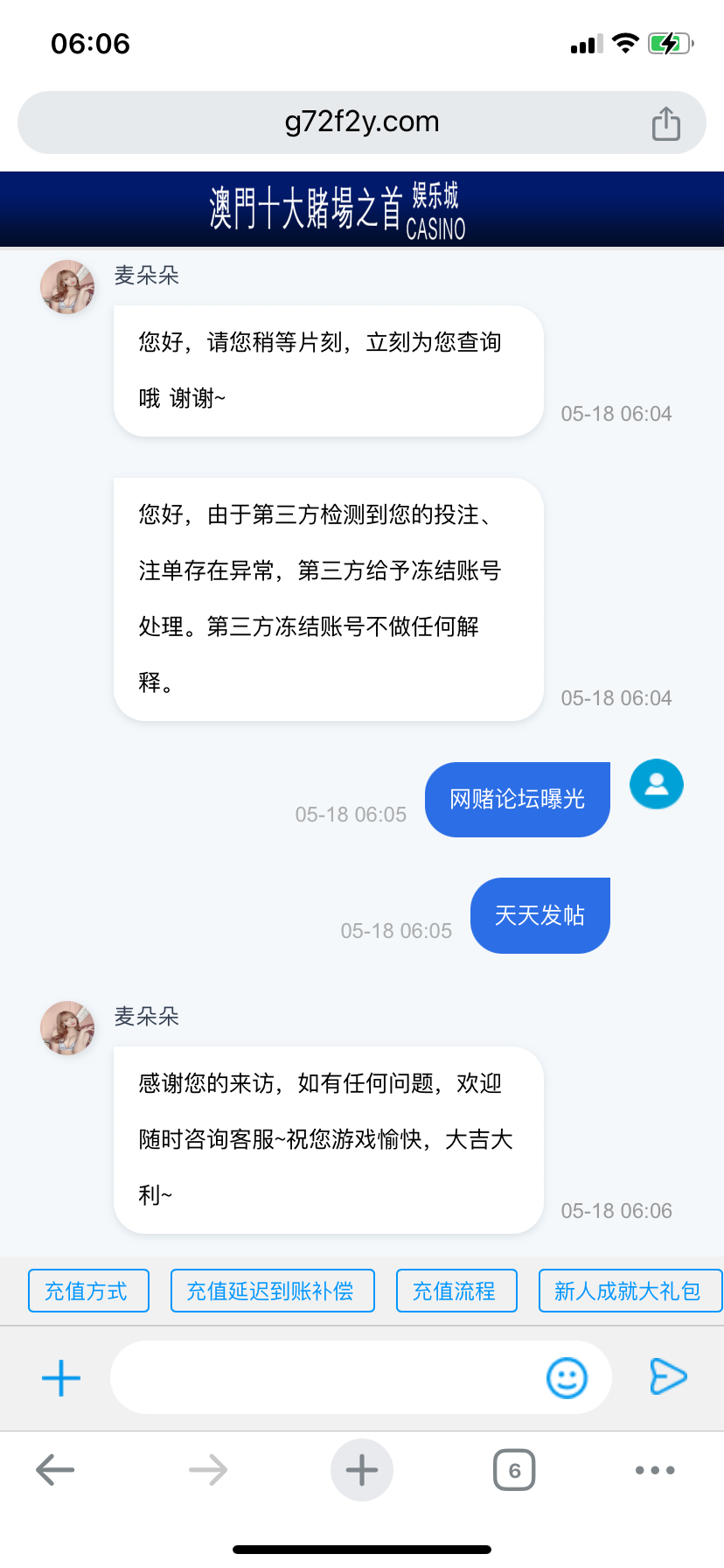
Task: Open the browser's more options menu
Action: tap(655, 1470)
